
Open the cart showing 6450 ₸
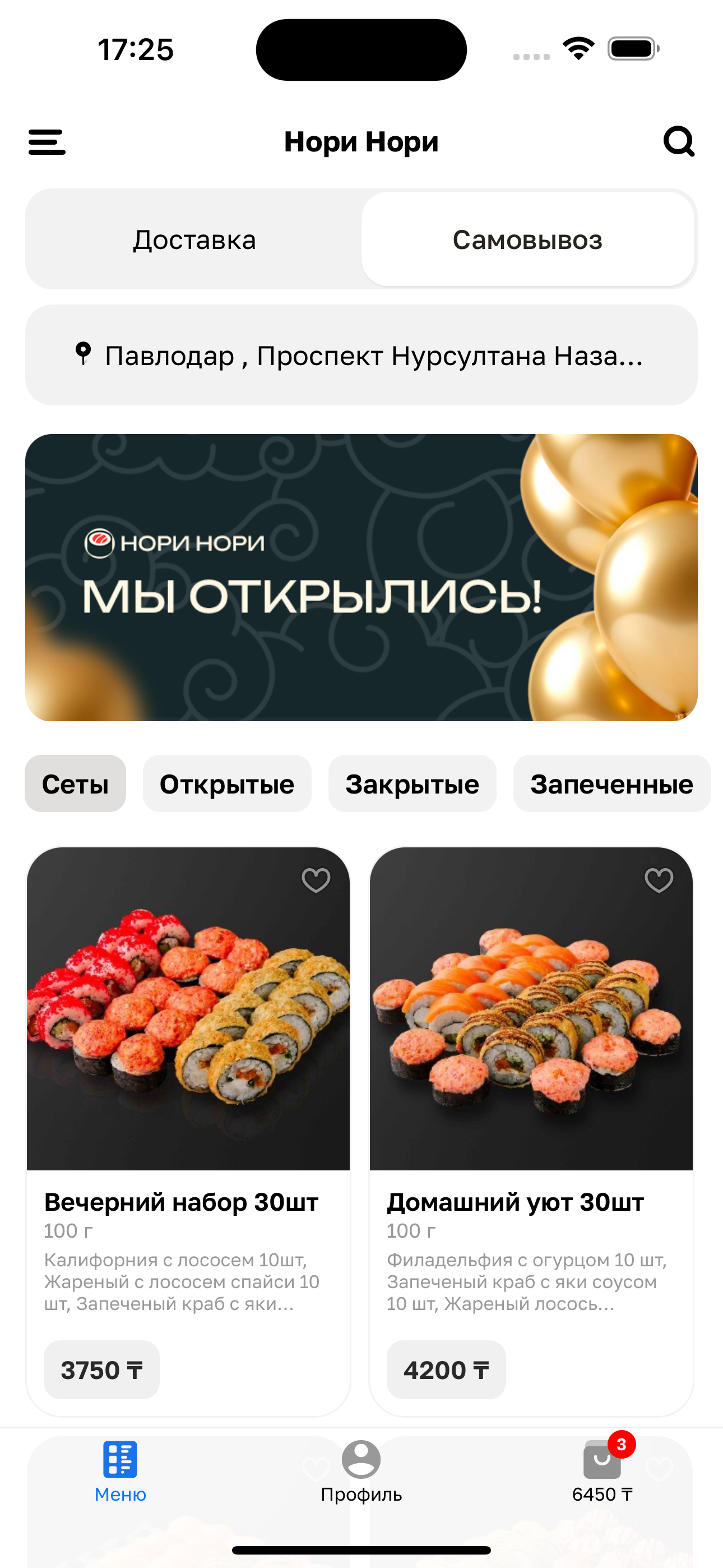(x=602, y=1470)
